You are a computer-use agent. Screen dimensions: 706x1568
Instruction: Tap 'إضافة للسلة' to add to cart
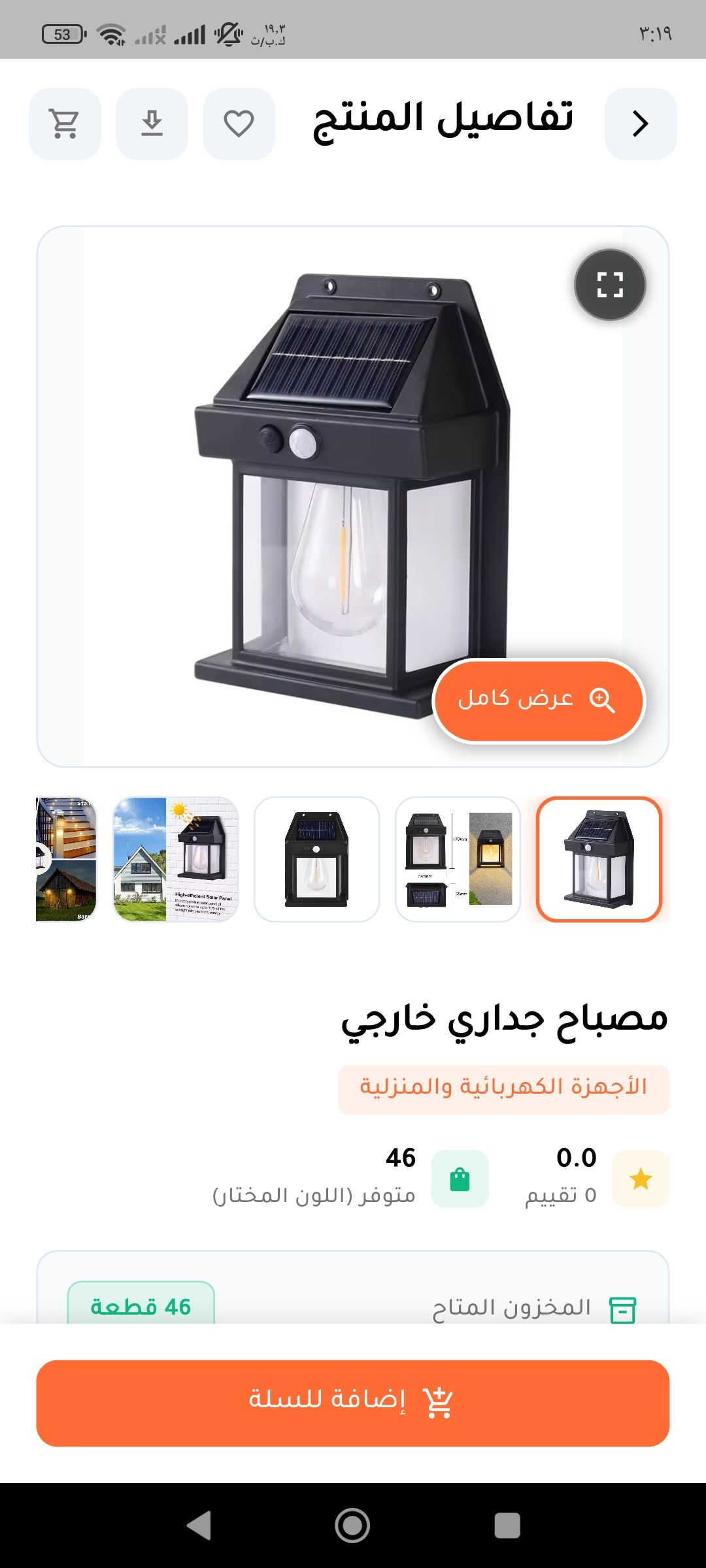pos(353,1403)
